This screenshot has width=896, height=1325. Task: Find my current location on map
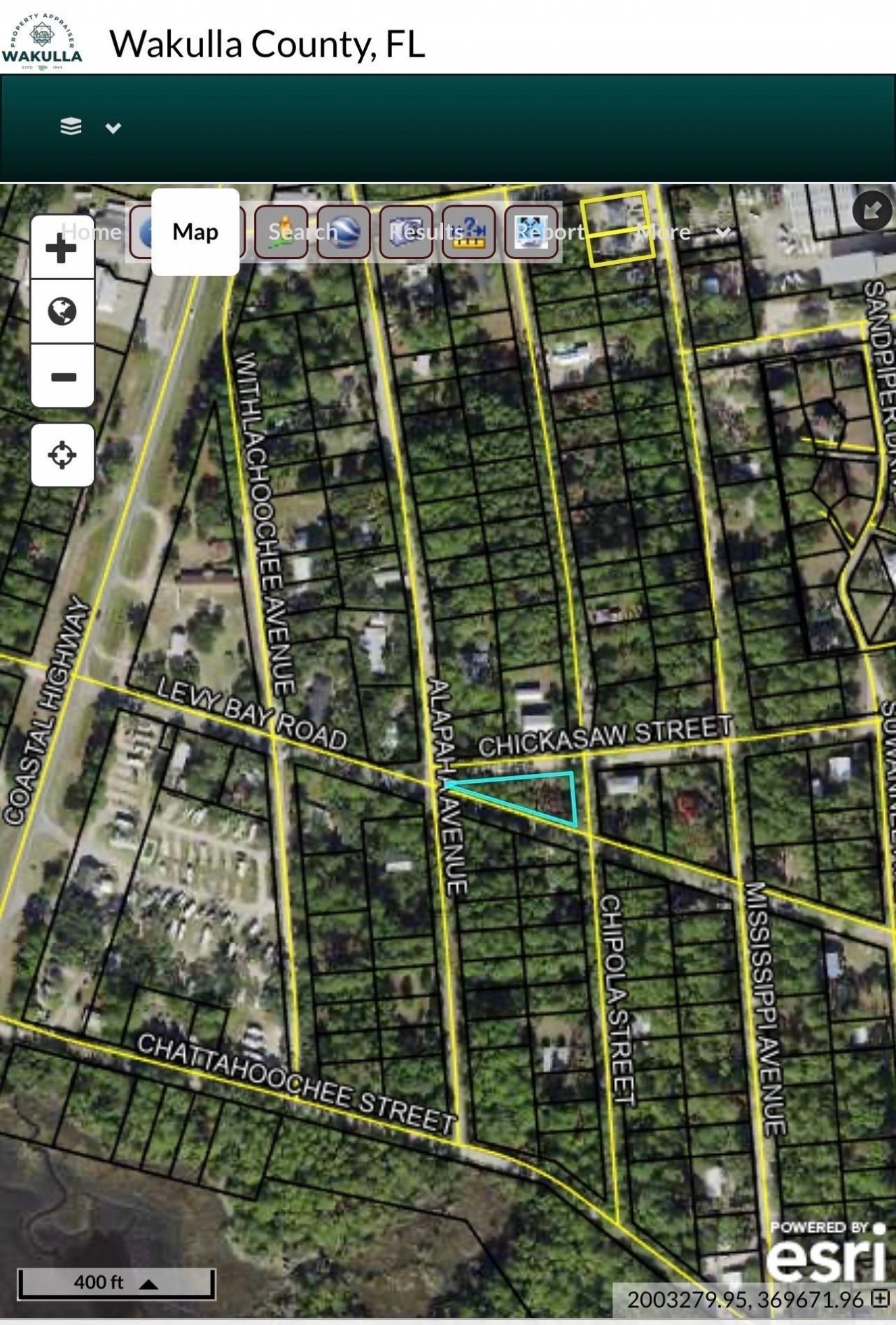click(x=62, y=455)
